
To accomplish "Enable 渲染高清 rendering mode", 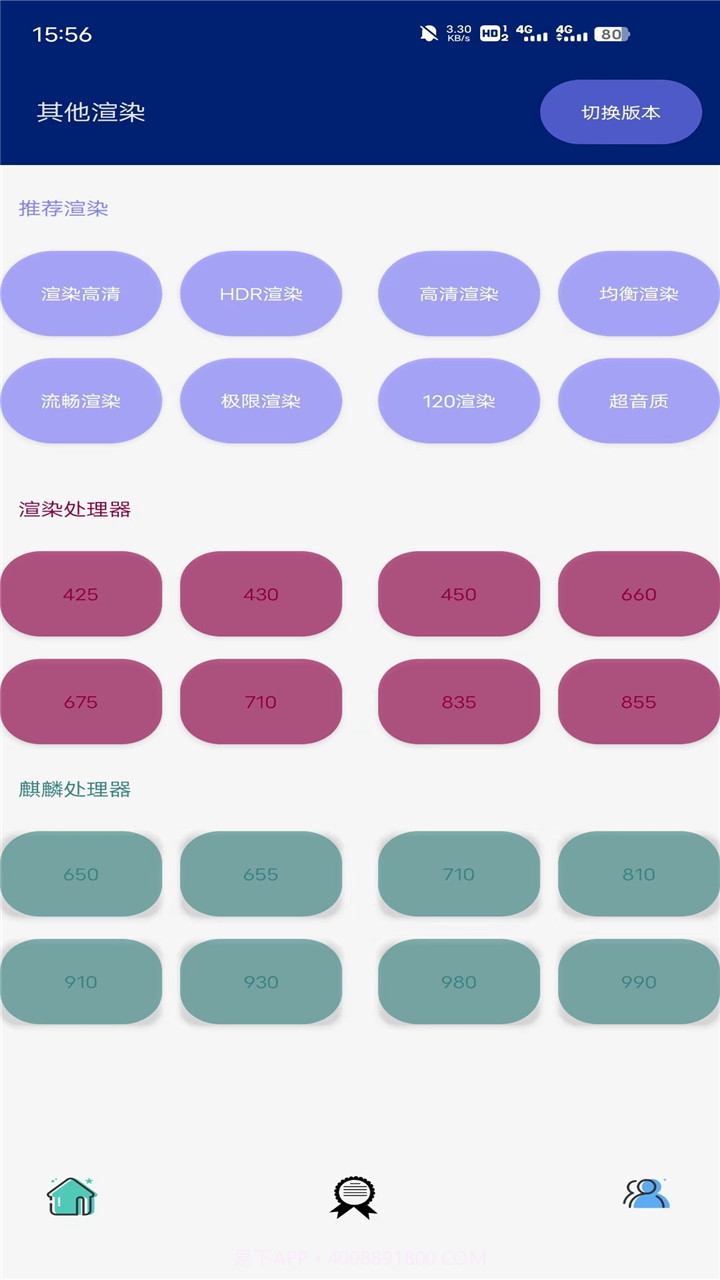I will pos(81,293).
